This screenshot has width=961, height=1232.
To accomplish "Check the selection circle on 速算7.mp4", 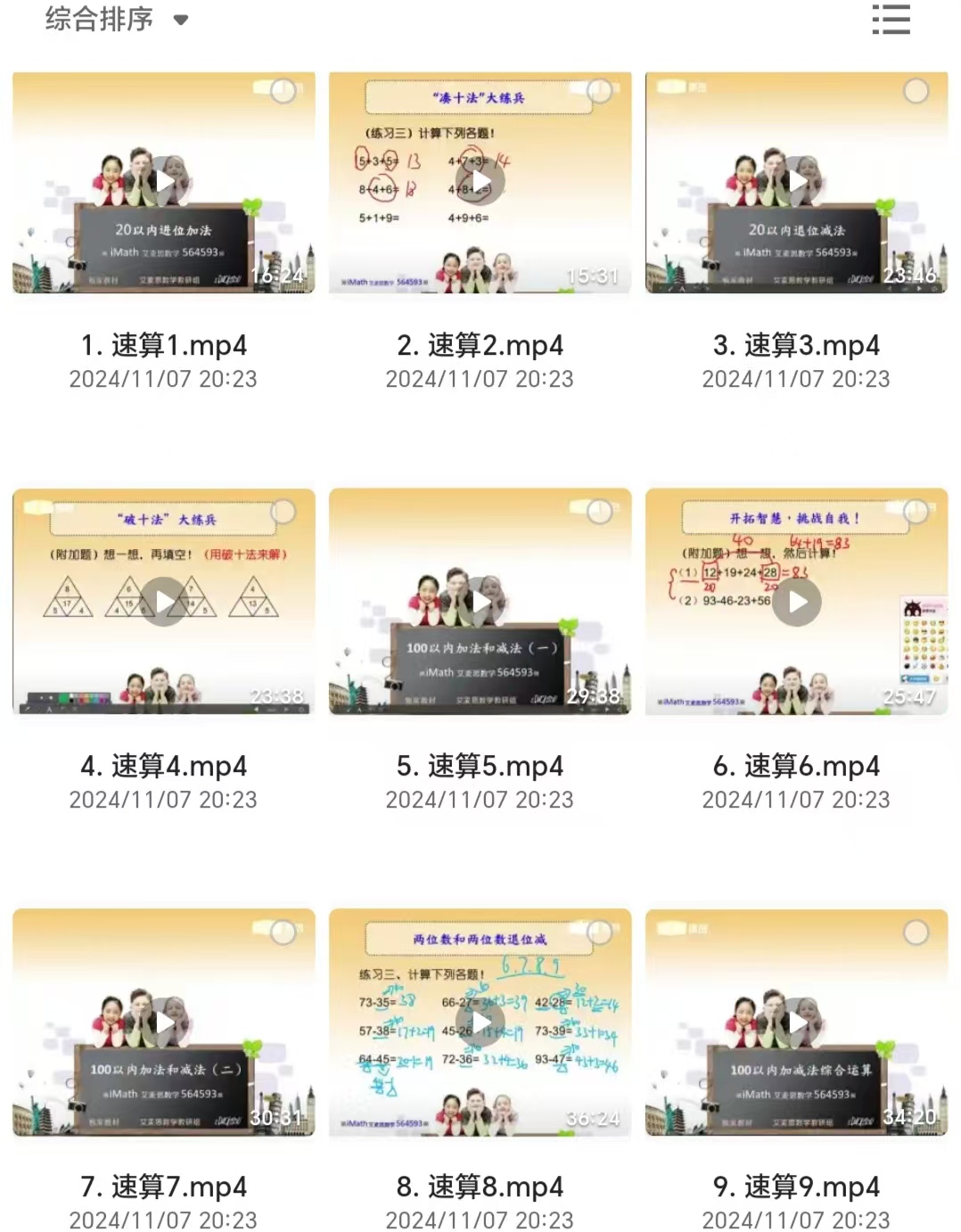I will (x=283, y=932).
